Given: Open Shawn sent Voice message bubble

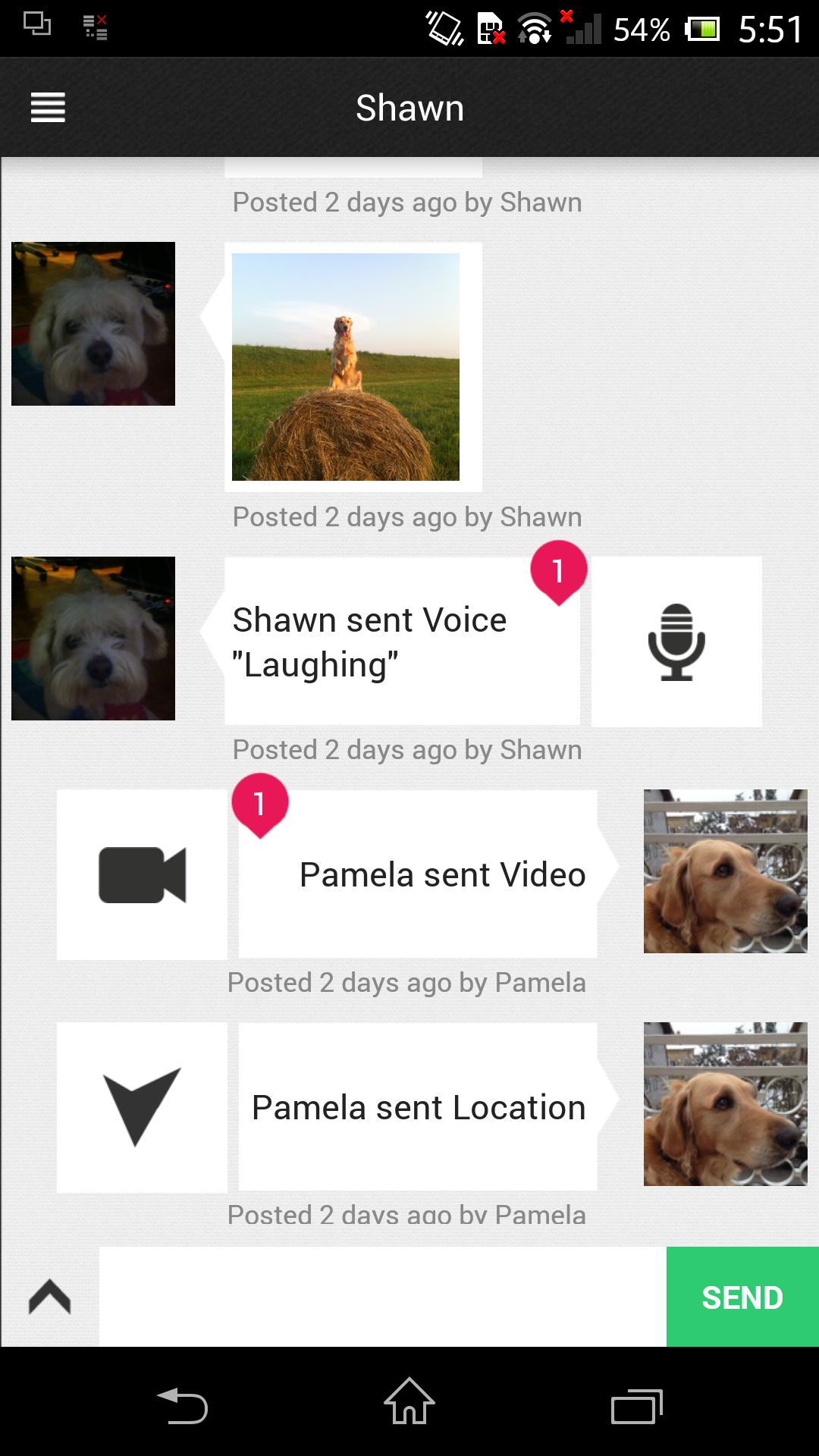Looking at the screenshot, I should click(402, 642).
